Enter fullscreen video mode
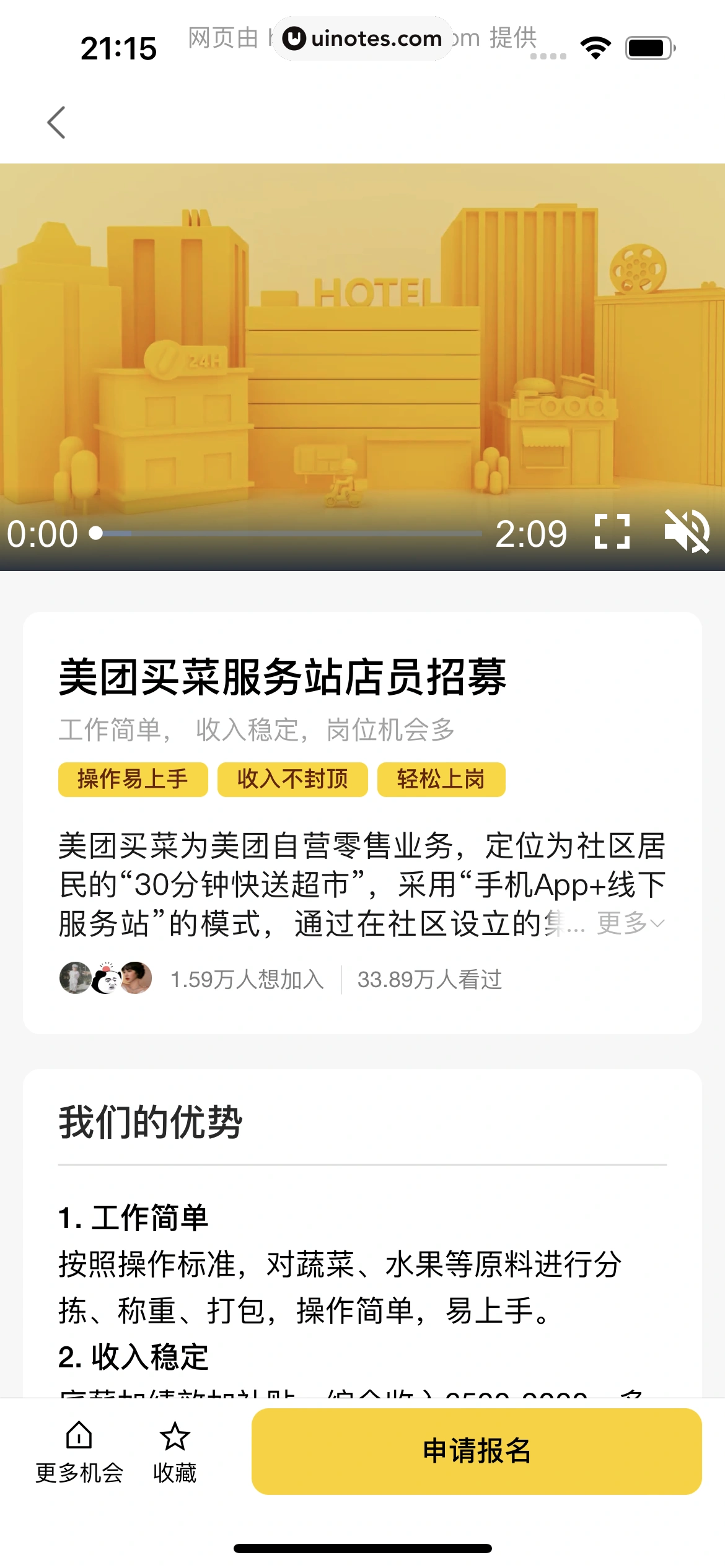This screenshot has width=725, height=1568. point(612,532)
